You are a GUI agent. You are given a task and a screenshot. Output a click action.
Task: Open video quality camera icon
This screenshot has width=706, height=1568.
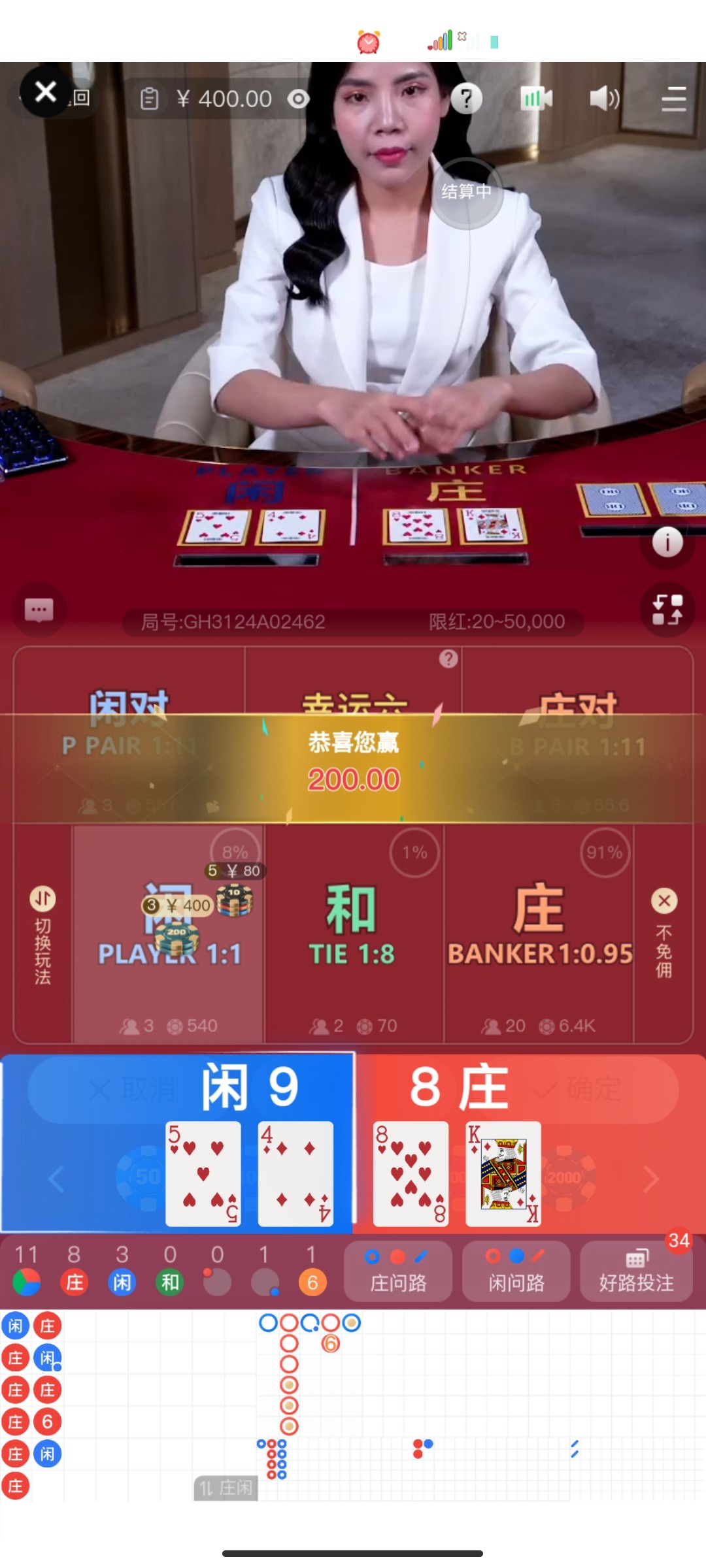coord(536,99)
